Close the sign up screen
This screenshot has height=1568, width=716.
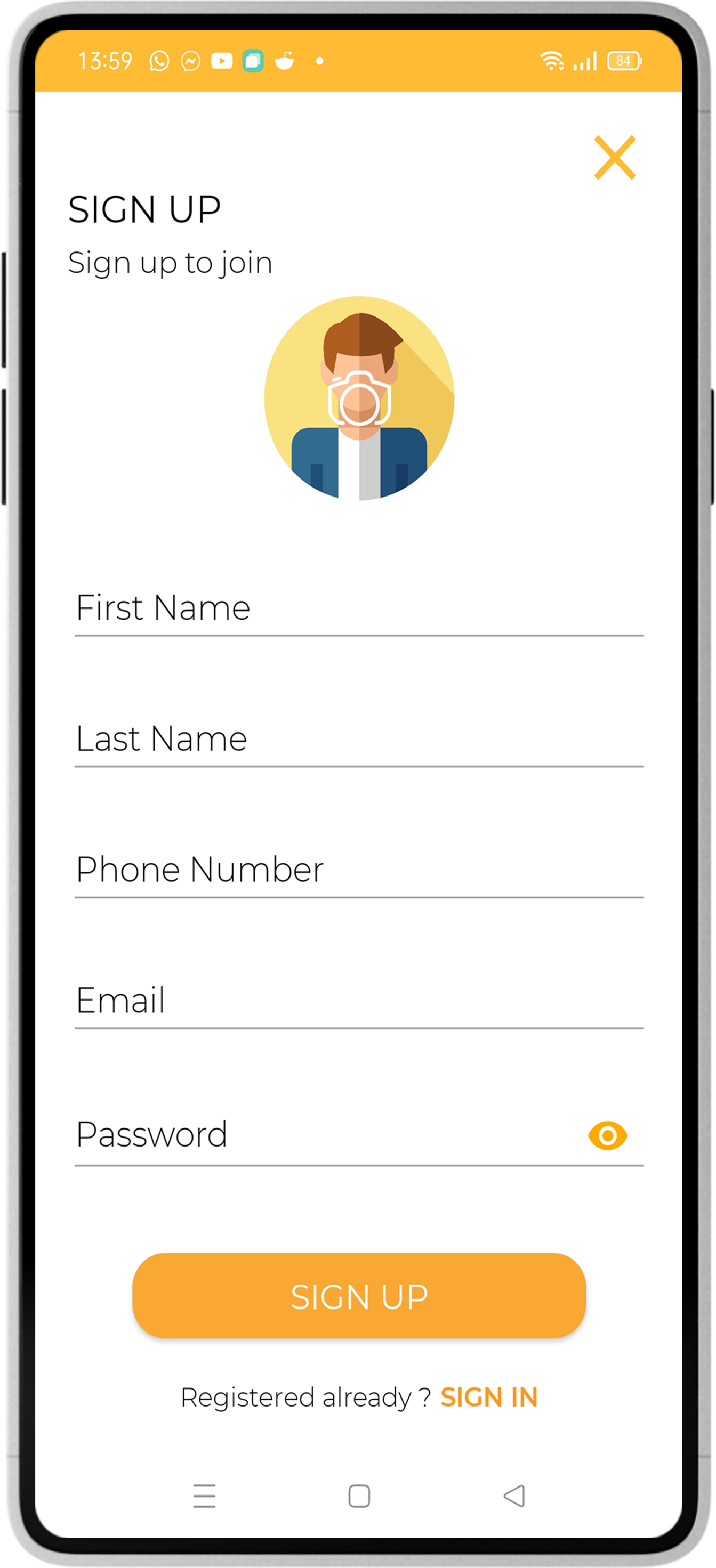tap(615, 158)
